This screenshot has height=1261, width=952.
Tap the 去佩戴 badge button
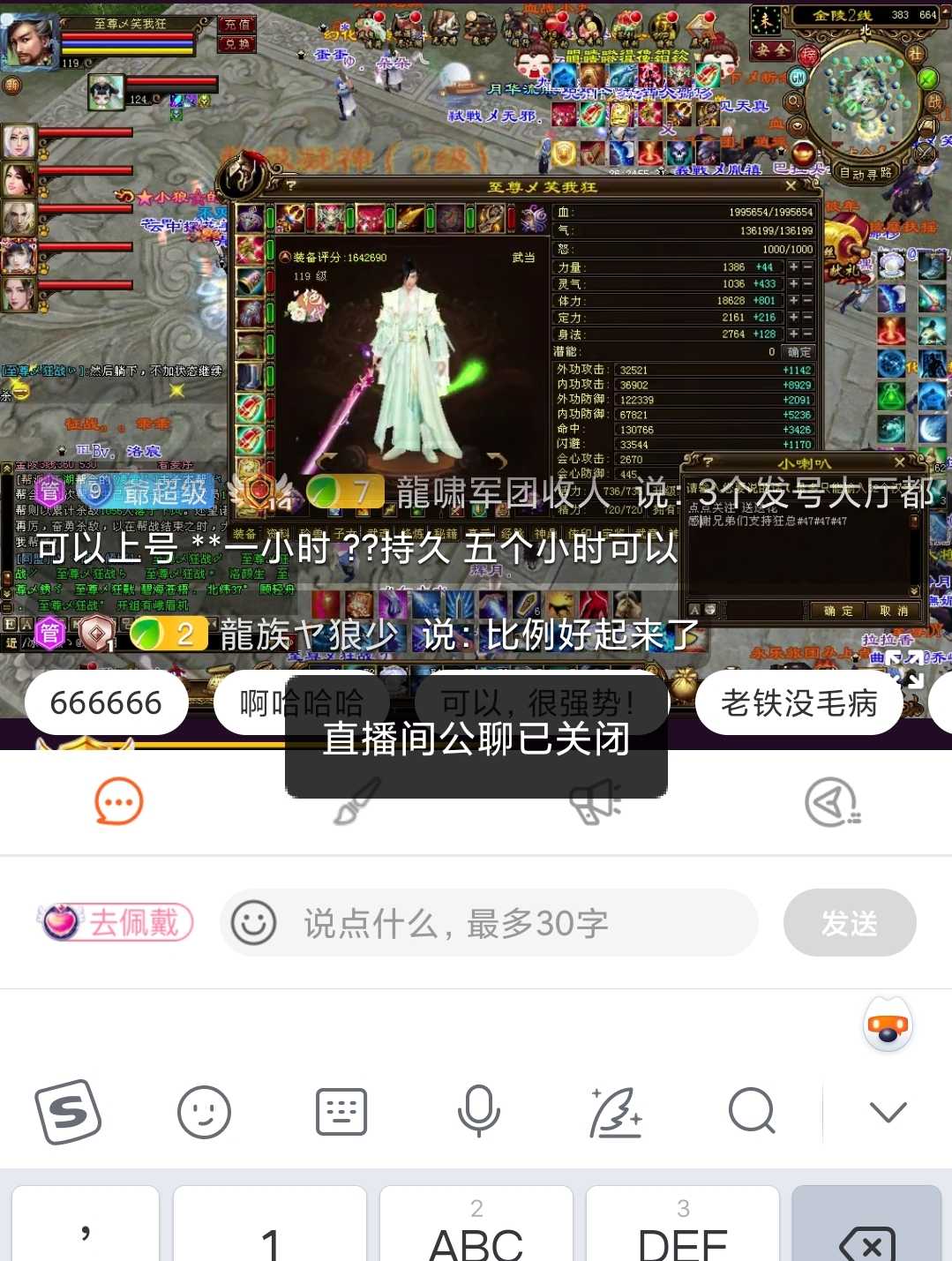[116, 923]
